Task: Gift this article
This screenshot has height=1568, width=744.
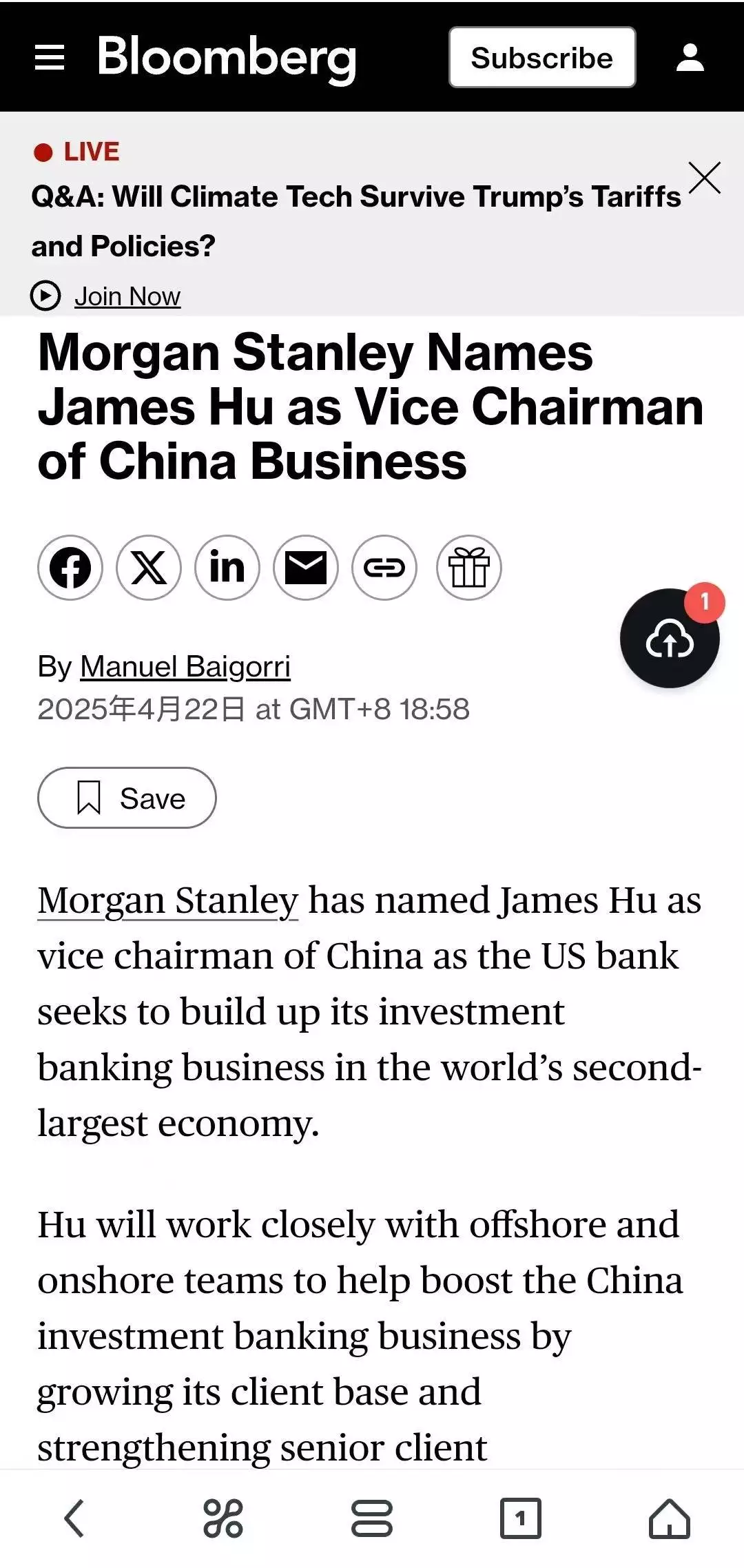Action: point(469,568)
